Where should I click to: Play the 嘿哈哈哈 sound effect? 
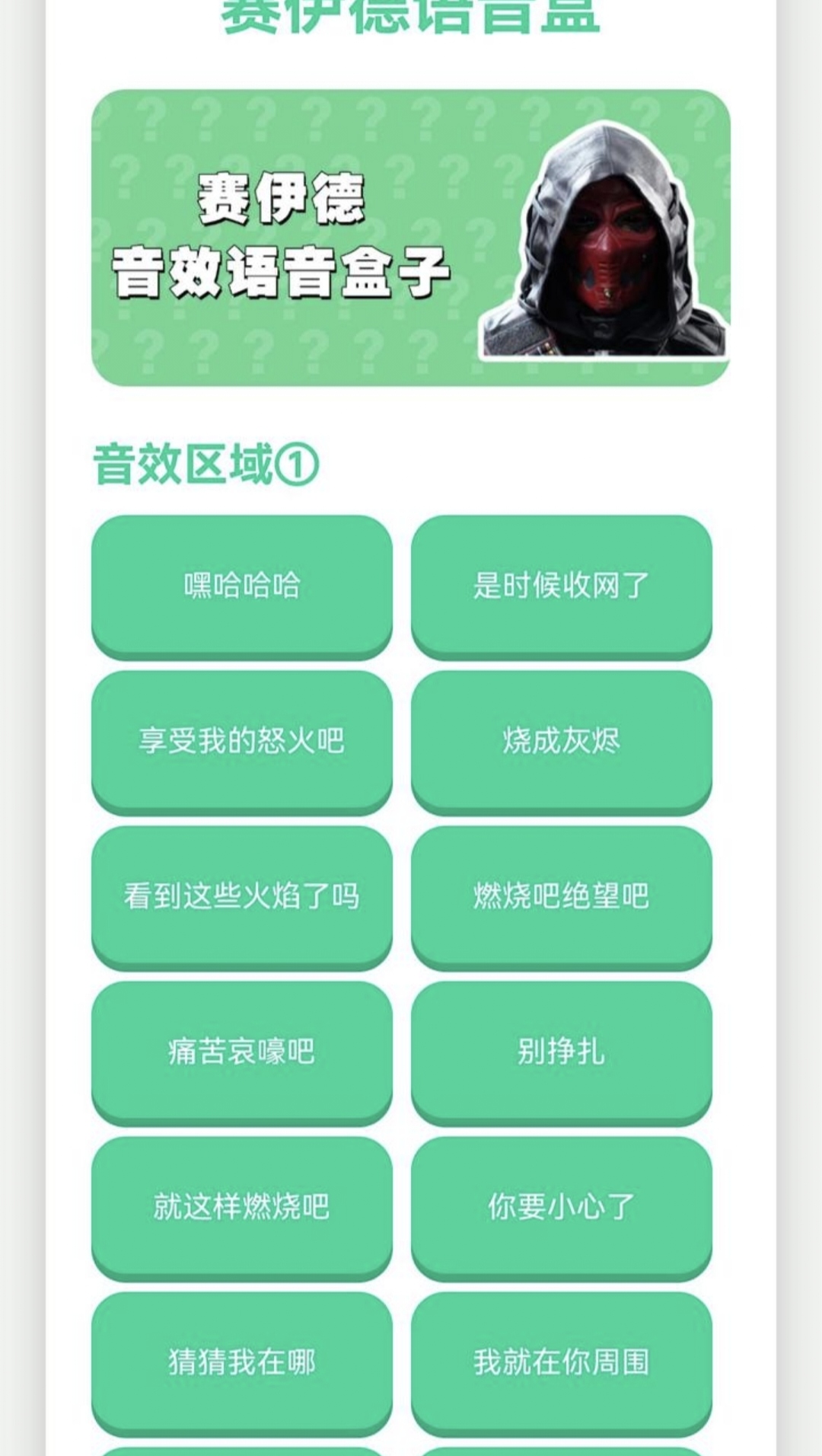242,585
